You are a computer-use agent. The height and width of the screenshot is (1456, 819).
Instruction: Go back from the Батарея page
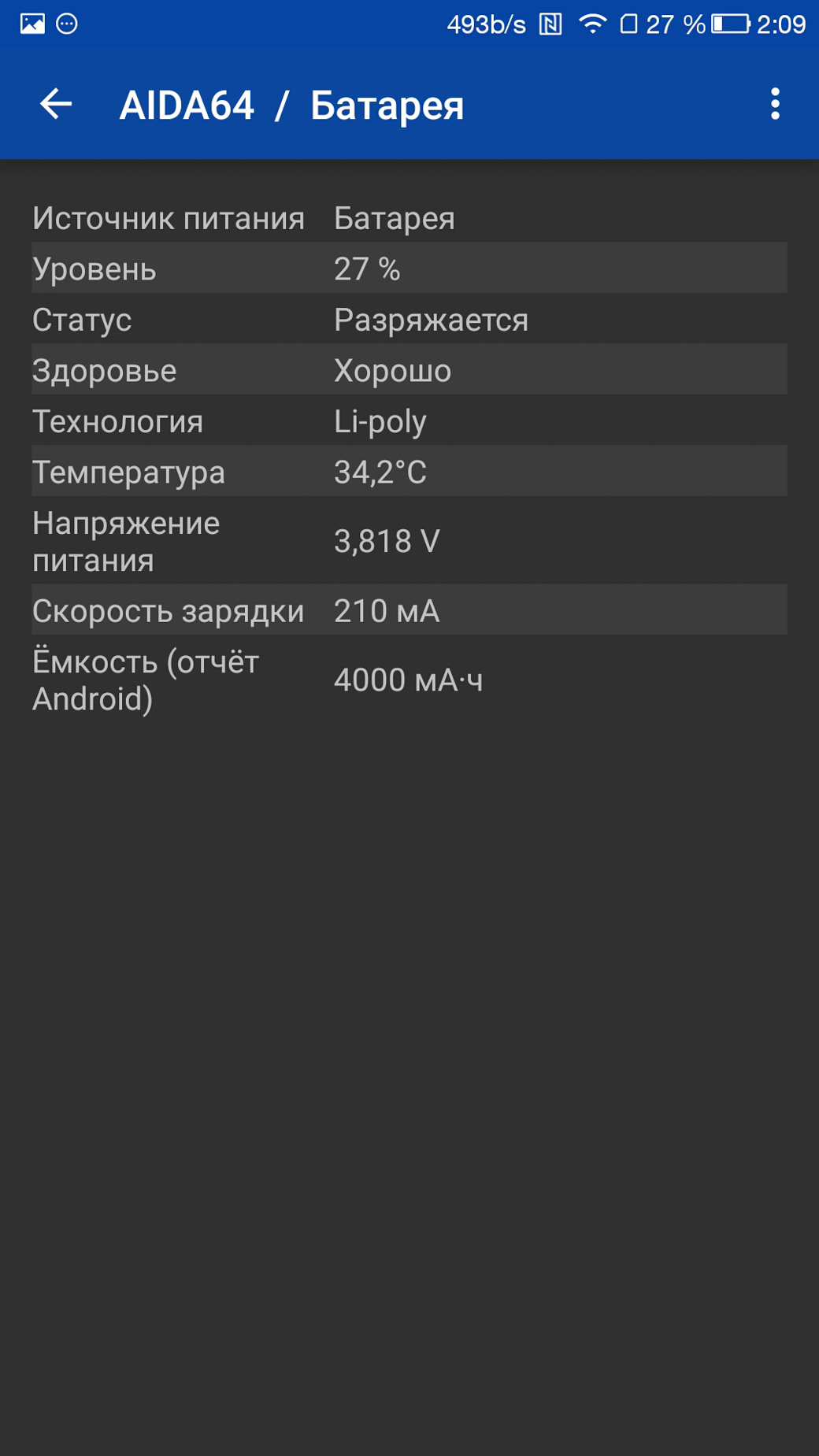pos(56,104)
